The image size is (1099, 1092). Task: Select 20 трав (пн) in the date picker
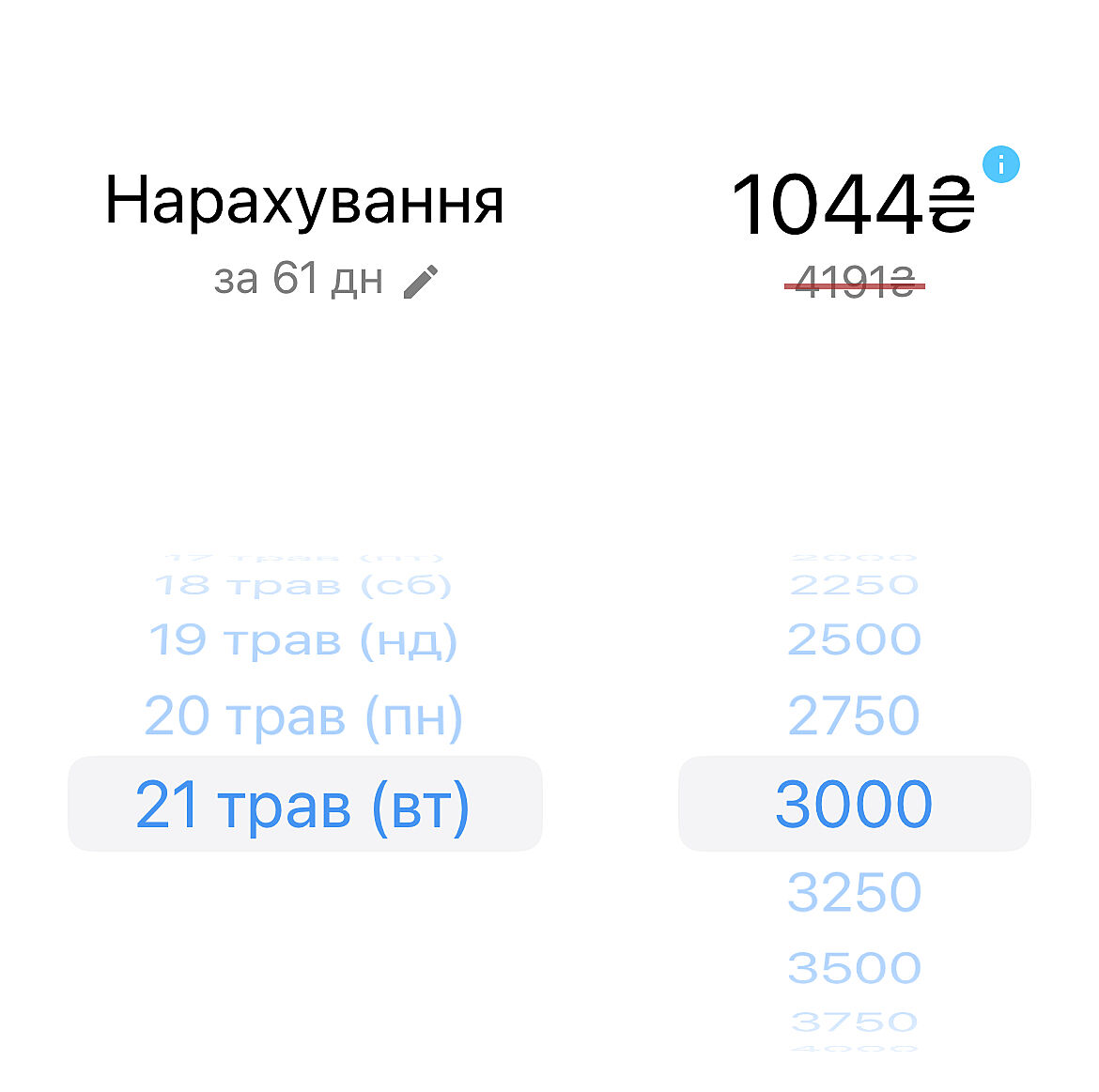(303, 716)
